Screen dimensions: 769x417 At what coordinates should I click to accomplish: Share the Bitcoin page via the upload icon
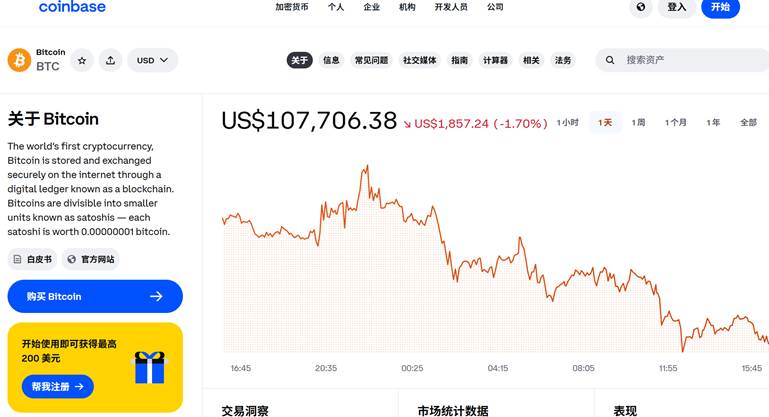pos(110,60)
